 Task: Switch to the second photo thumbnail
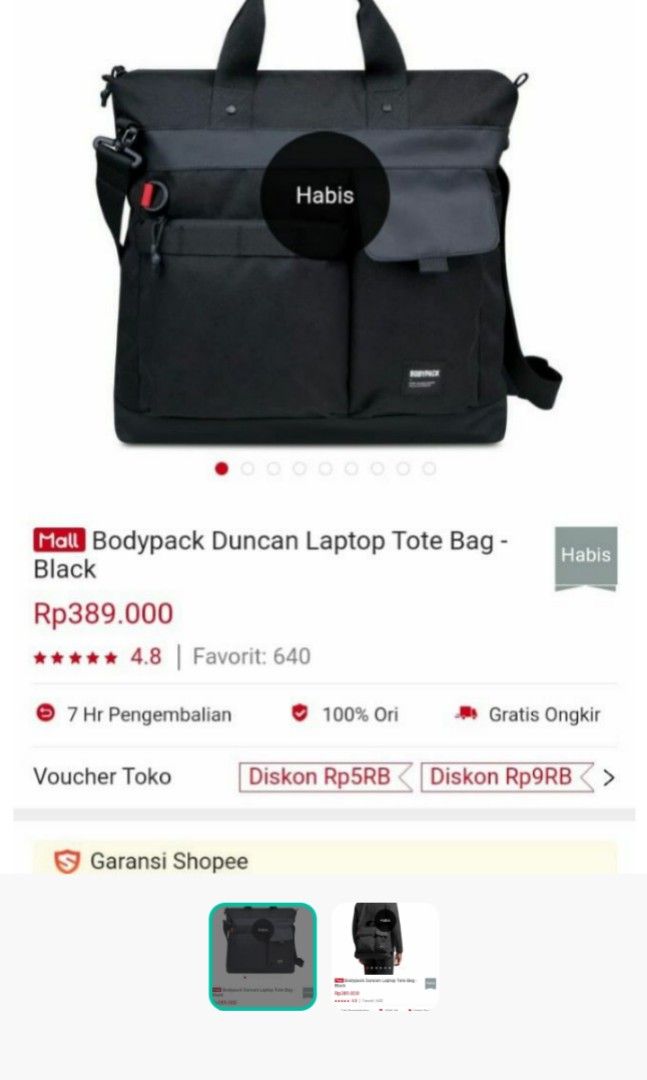[x=385, y=956]
